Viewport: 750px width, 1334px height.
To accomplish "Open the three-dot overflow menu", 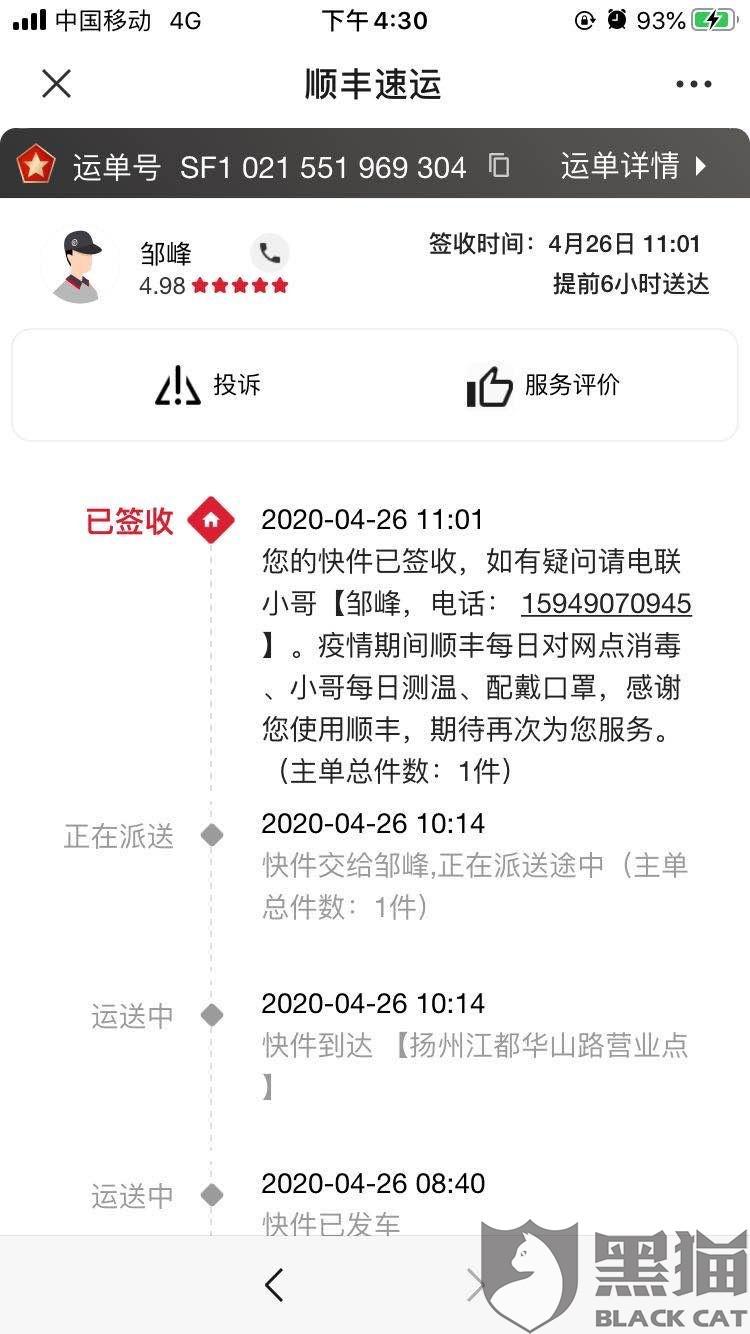I will coord(694,84).
